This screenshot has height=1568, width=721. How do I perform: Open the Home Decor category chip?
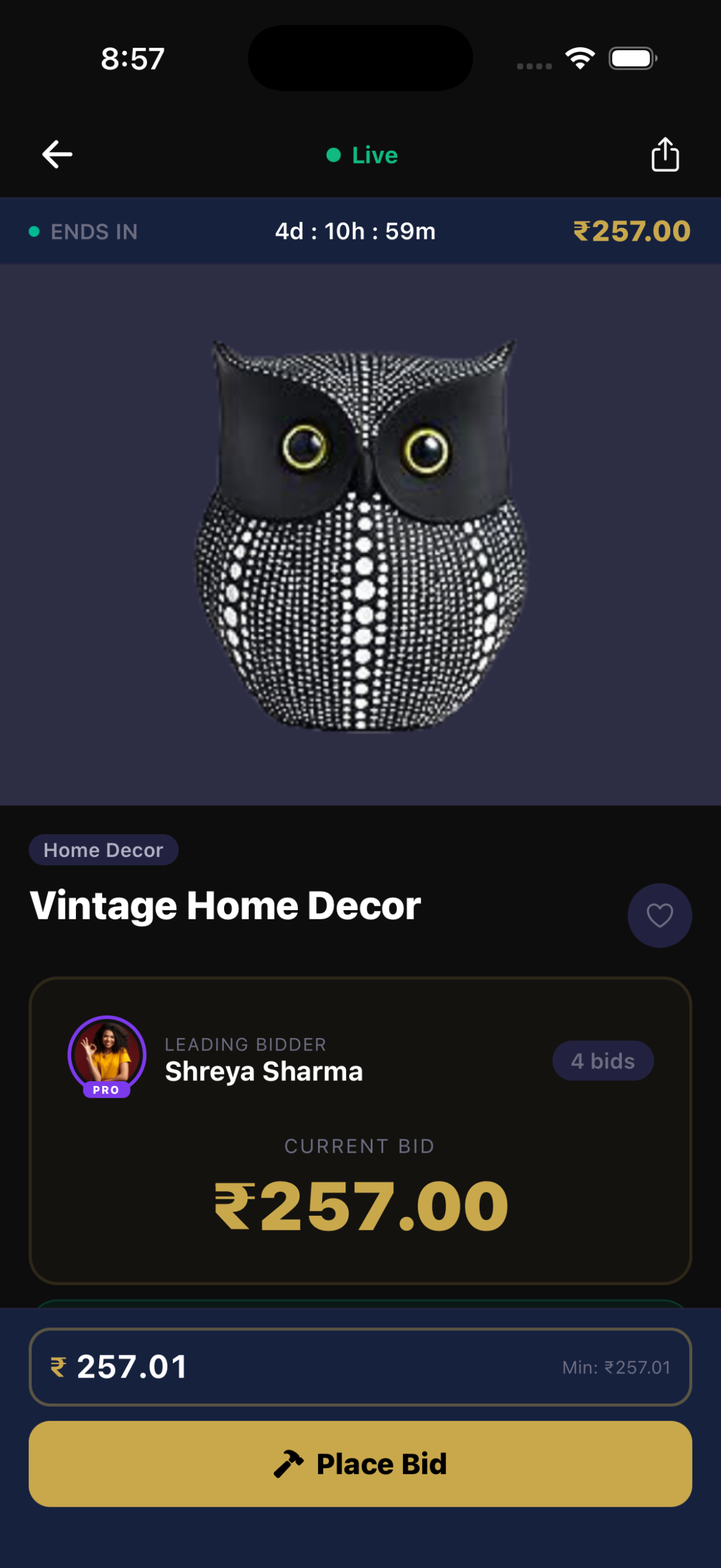[x=104, y=850]
